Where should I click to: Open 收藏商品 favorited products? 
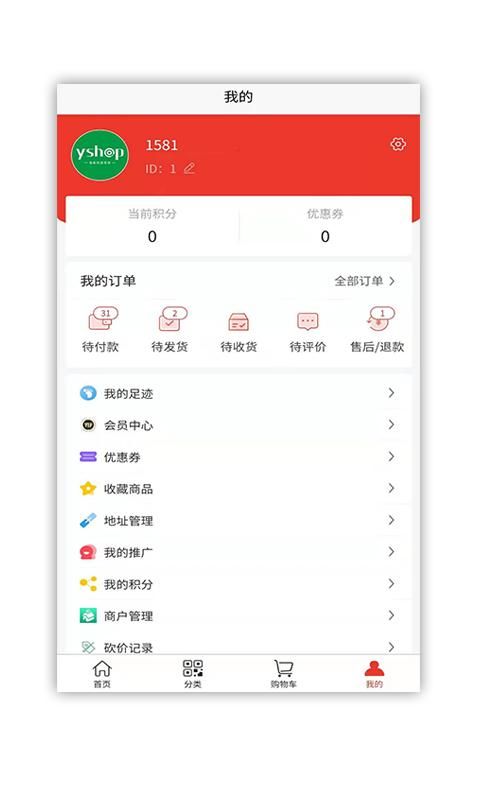(x=238, y=489)
